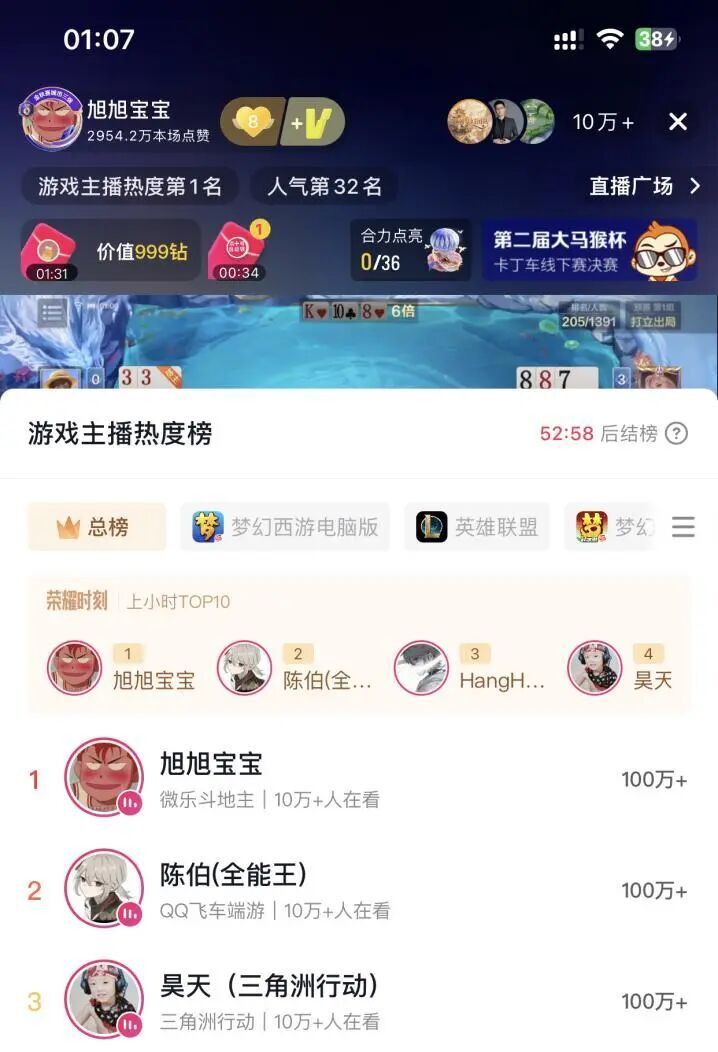Switch to the 梦幻西游电脑版 tab

tap(286, 527)
